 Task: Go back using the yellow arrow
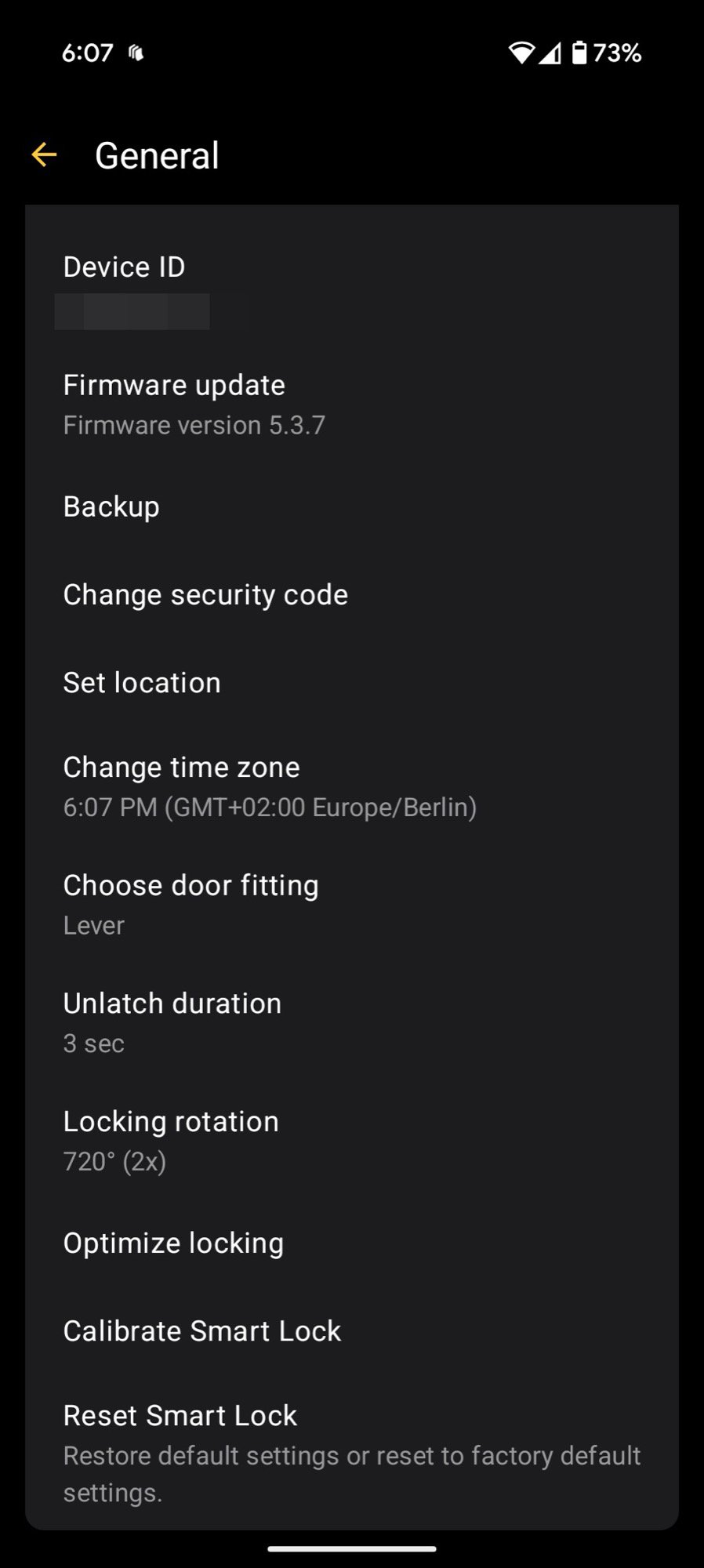pos(45,155)
